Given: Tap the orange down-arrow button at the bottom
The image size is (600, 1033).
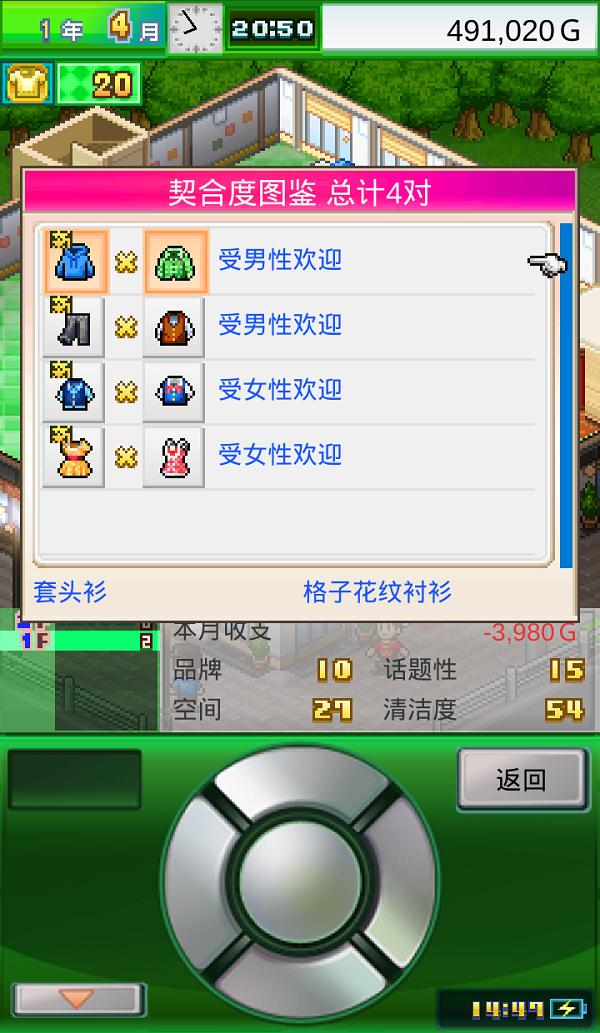Looking at the screenshot, I should pyautogui.click(x=77, y=999).
